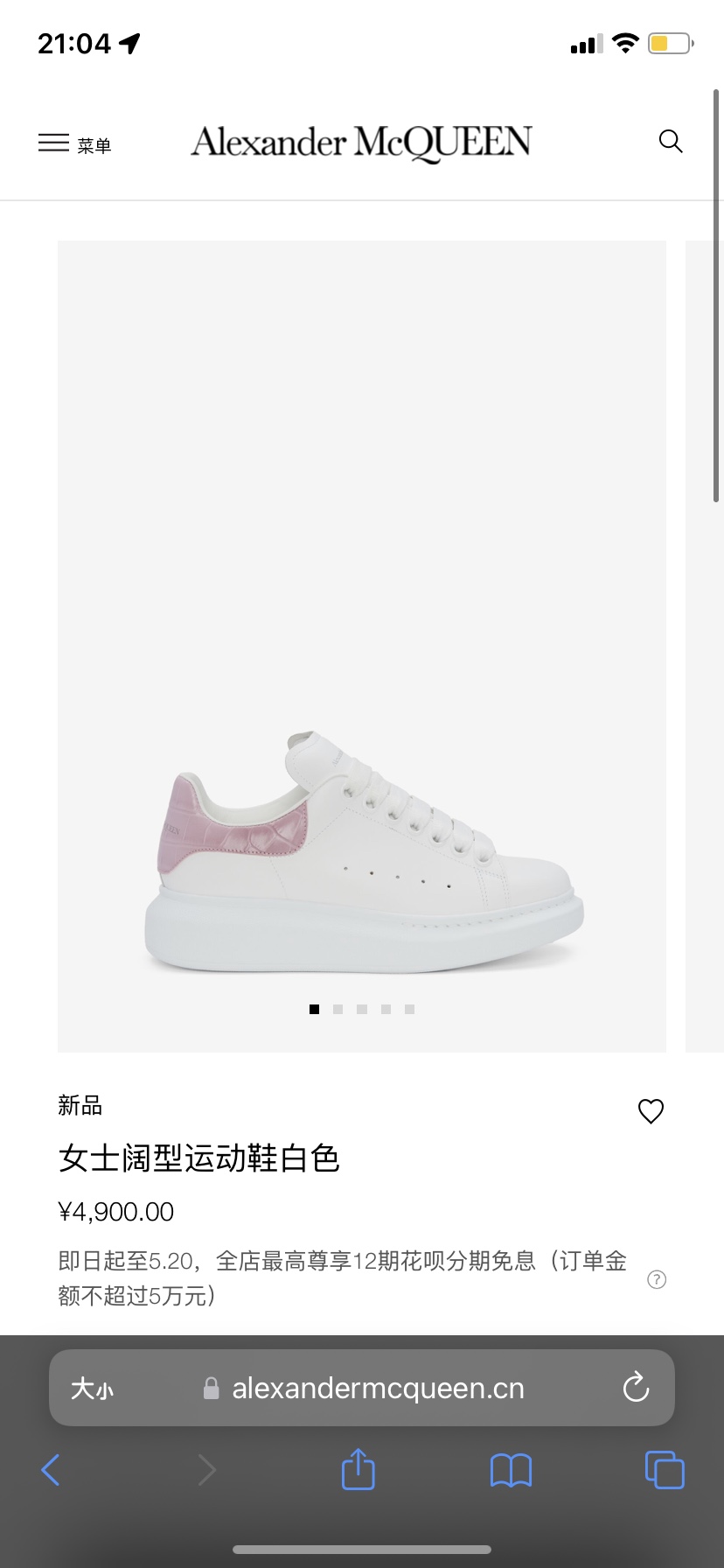This screenshot has height=1568, width=724.
Task: Go back to the previous page
Action: (51, 1470)
